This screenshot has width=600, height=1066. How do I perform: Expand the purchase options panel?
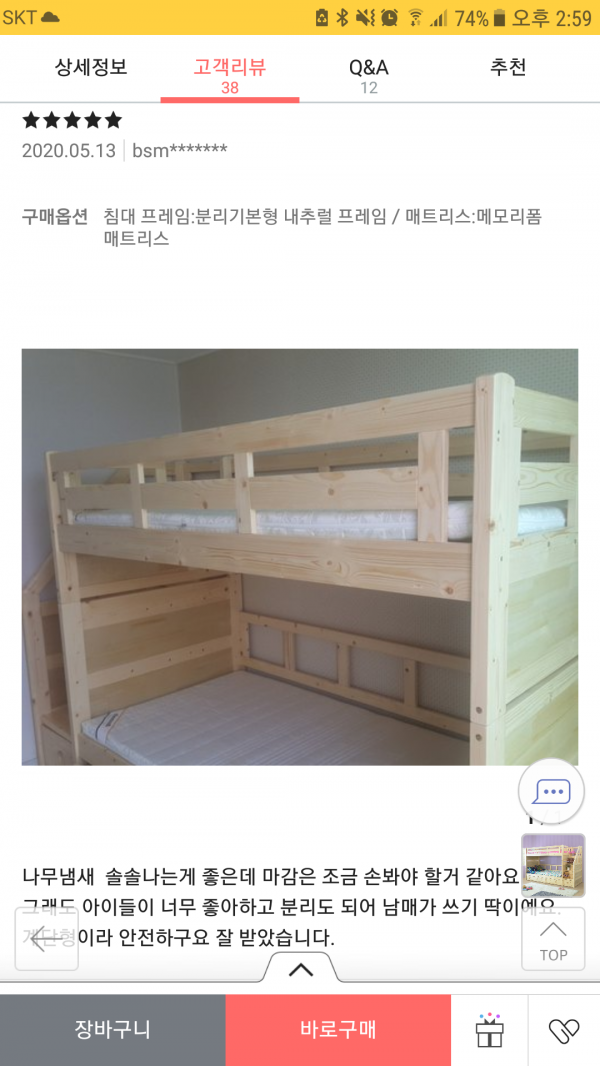coord(300,968)
